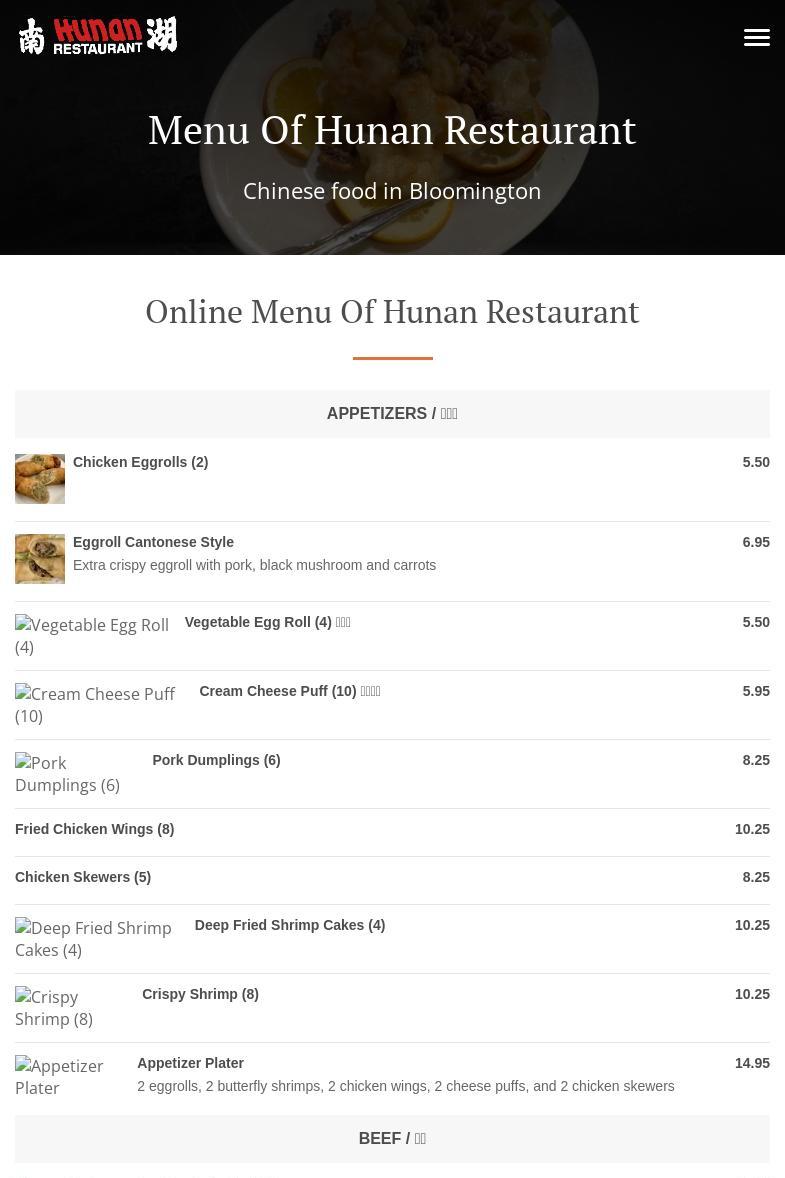Select Eggroll Cantonese Style item
785x1178 pixels.
point(153,542)
